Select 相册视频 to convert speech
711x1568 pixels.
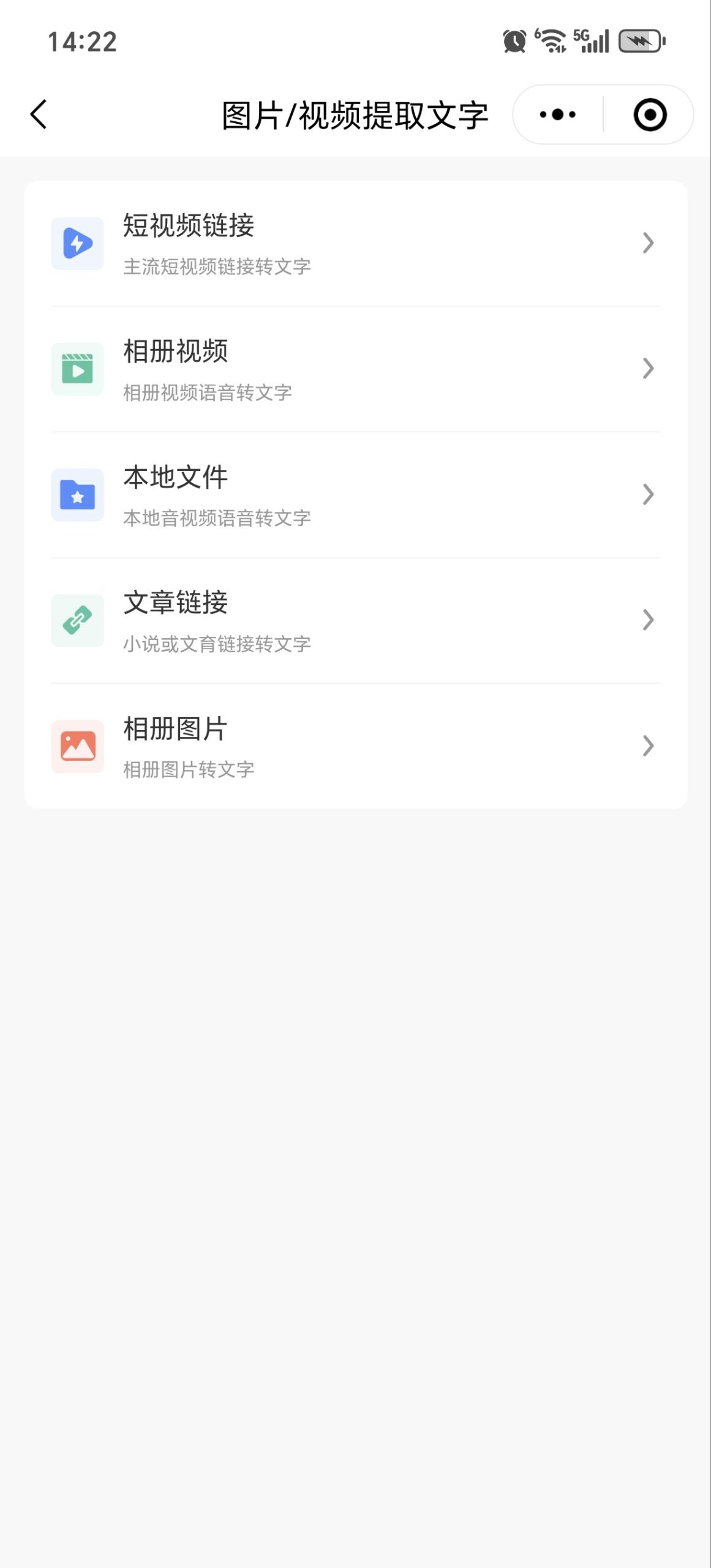(x=355, y=369)
